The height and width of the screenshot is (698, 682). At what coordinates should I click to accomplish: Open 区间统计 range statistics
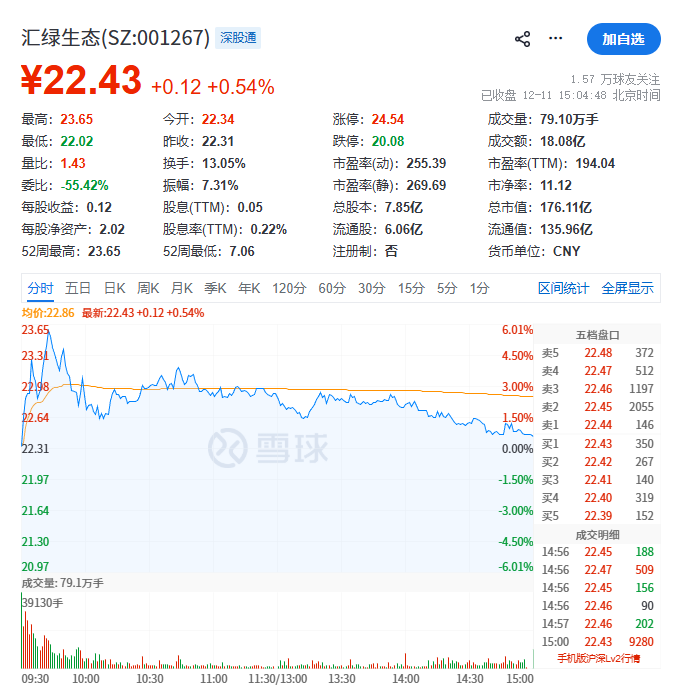[x=564, y=288]
